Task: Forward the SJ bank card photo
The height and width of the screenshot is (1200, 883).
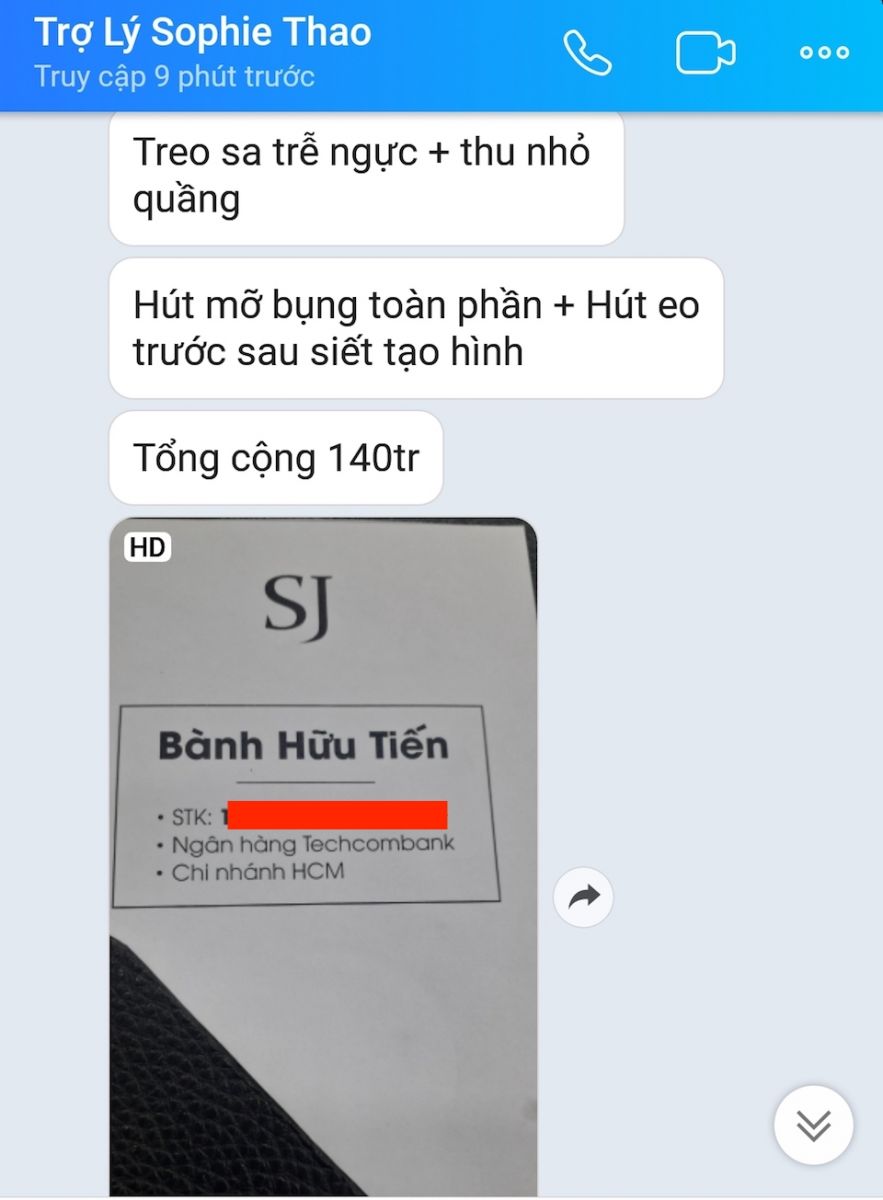Action: (583, 897)
